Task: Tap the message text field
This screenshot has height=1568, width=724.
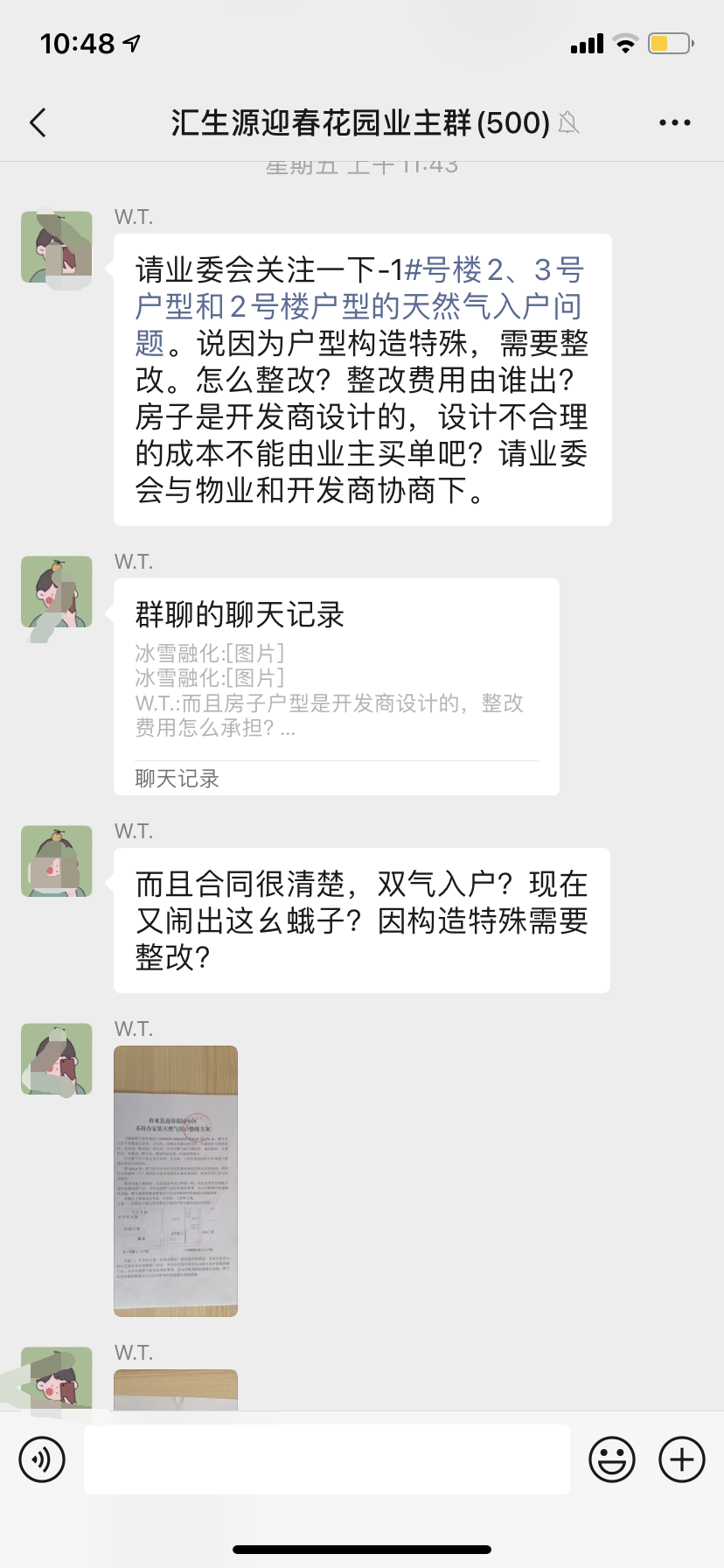Action: click(x=326, y=1459)
